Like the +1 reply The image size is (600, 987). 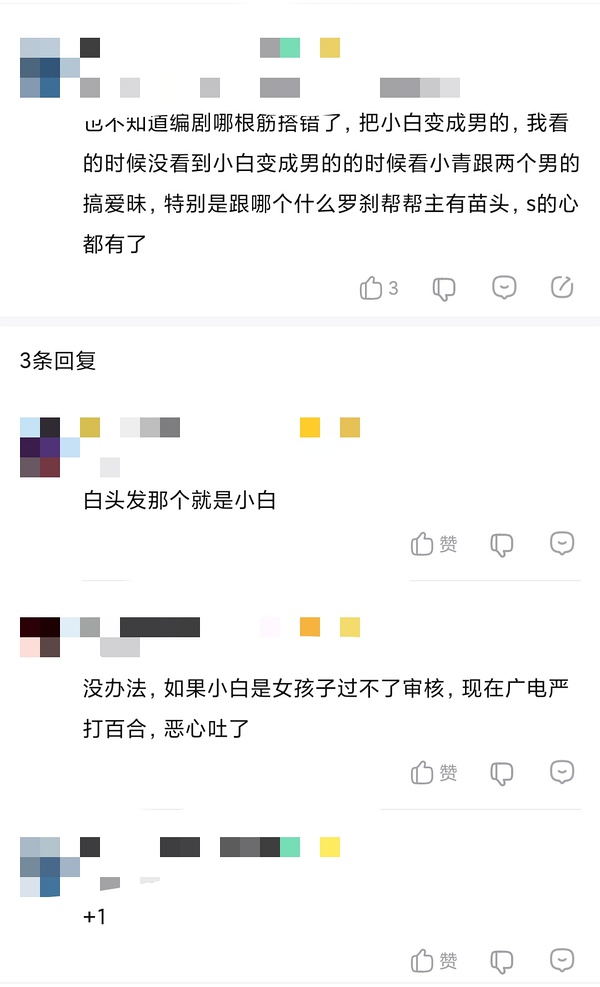[x=423, y=960]
